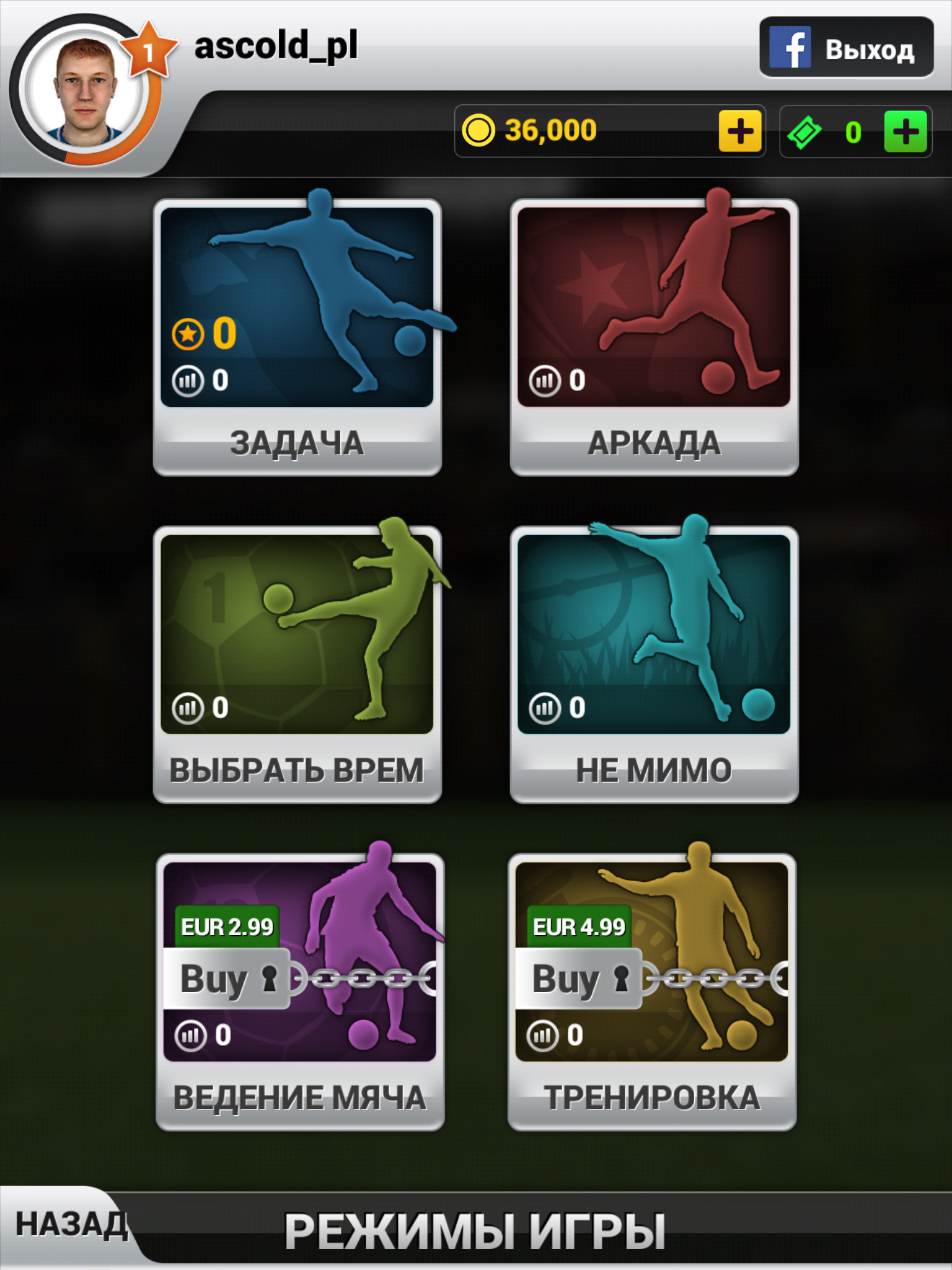Screen dimensions: 952x1270
Task: Open the ЗАДАЧА game mode
Action: click(x=297, y=338)
